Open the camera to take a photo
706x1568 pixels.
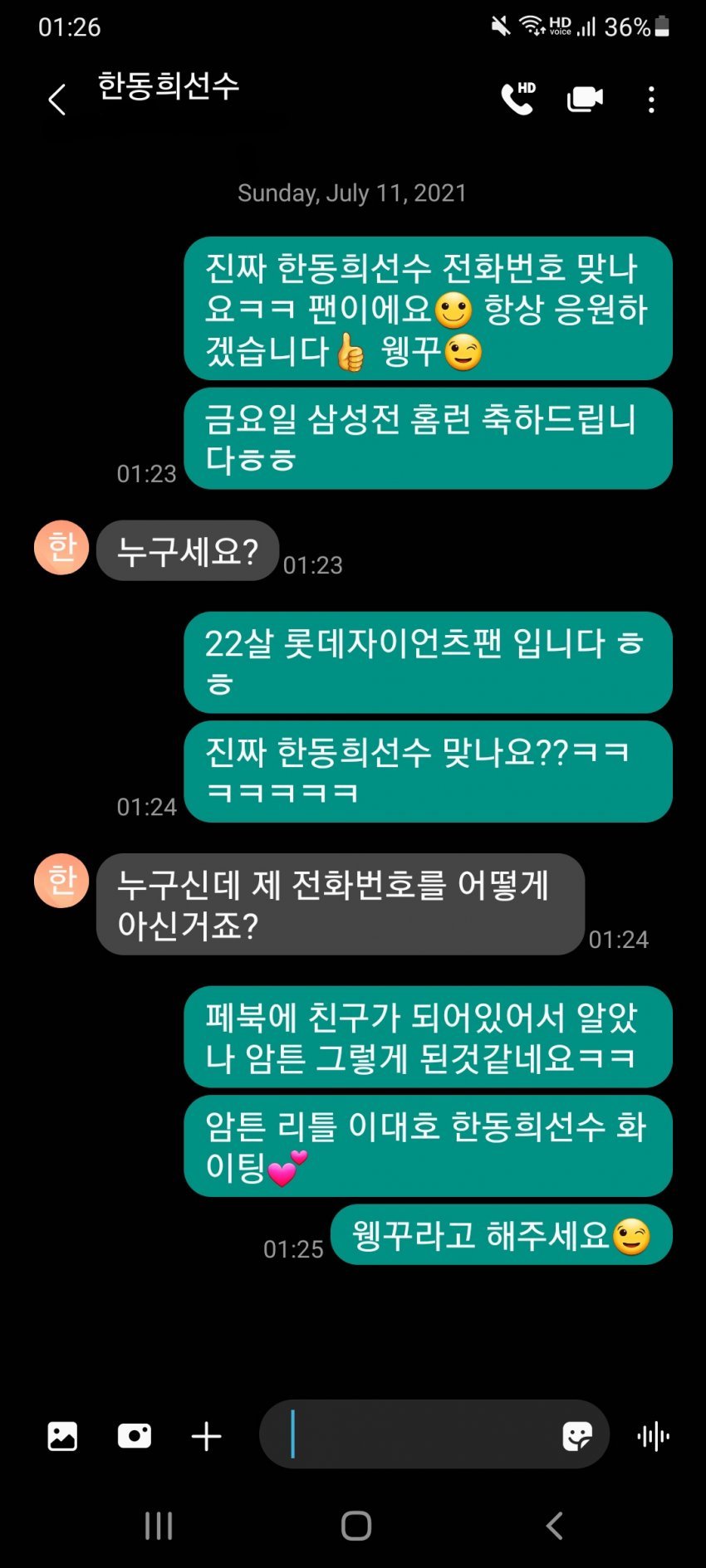pos(135,1436)
